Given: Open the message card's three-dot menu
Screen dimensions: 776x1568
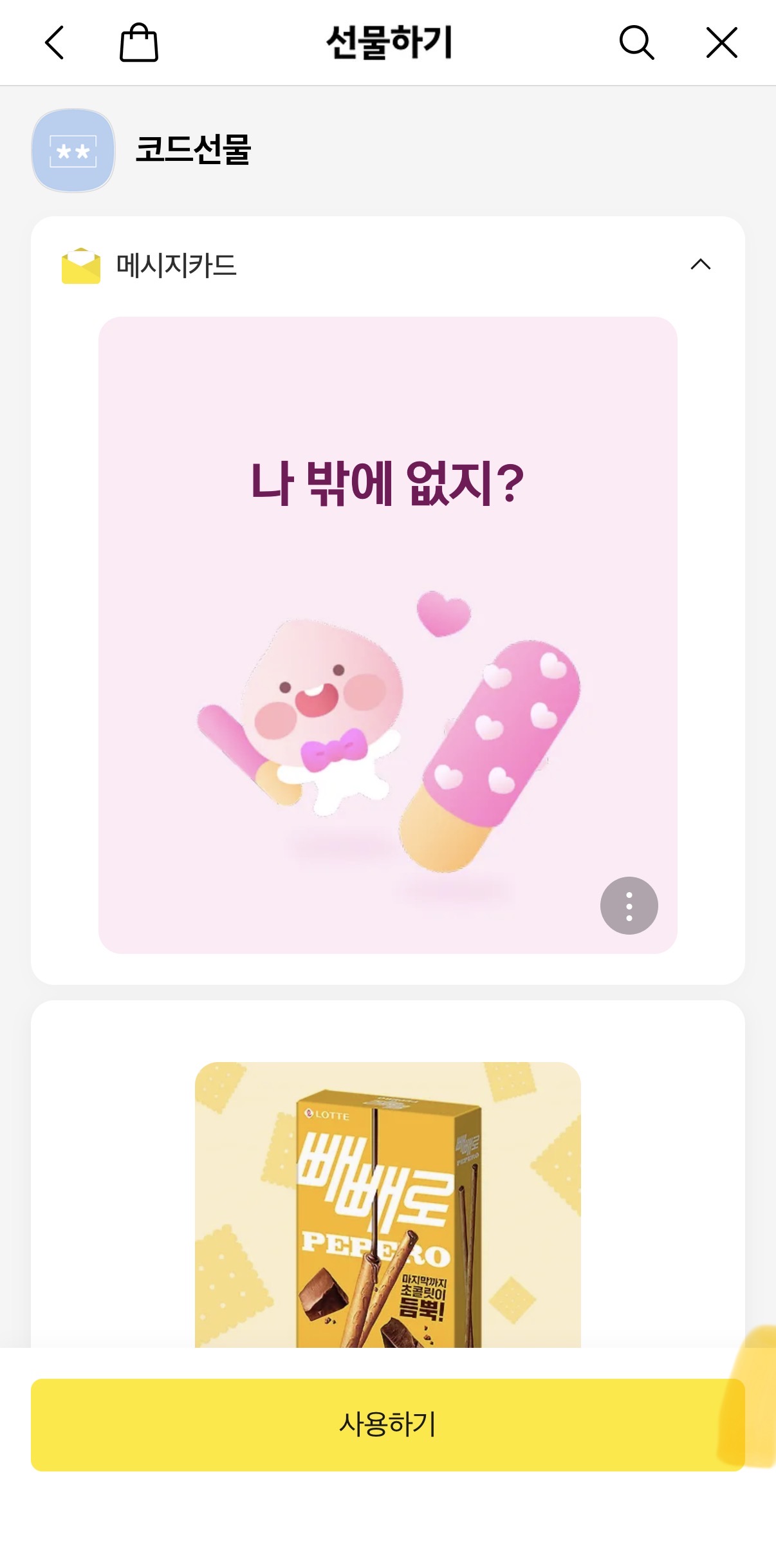Looking at the screenshot, I should coord(629,906).
